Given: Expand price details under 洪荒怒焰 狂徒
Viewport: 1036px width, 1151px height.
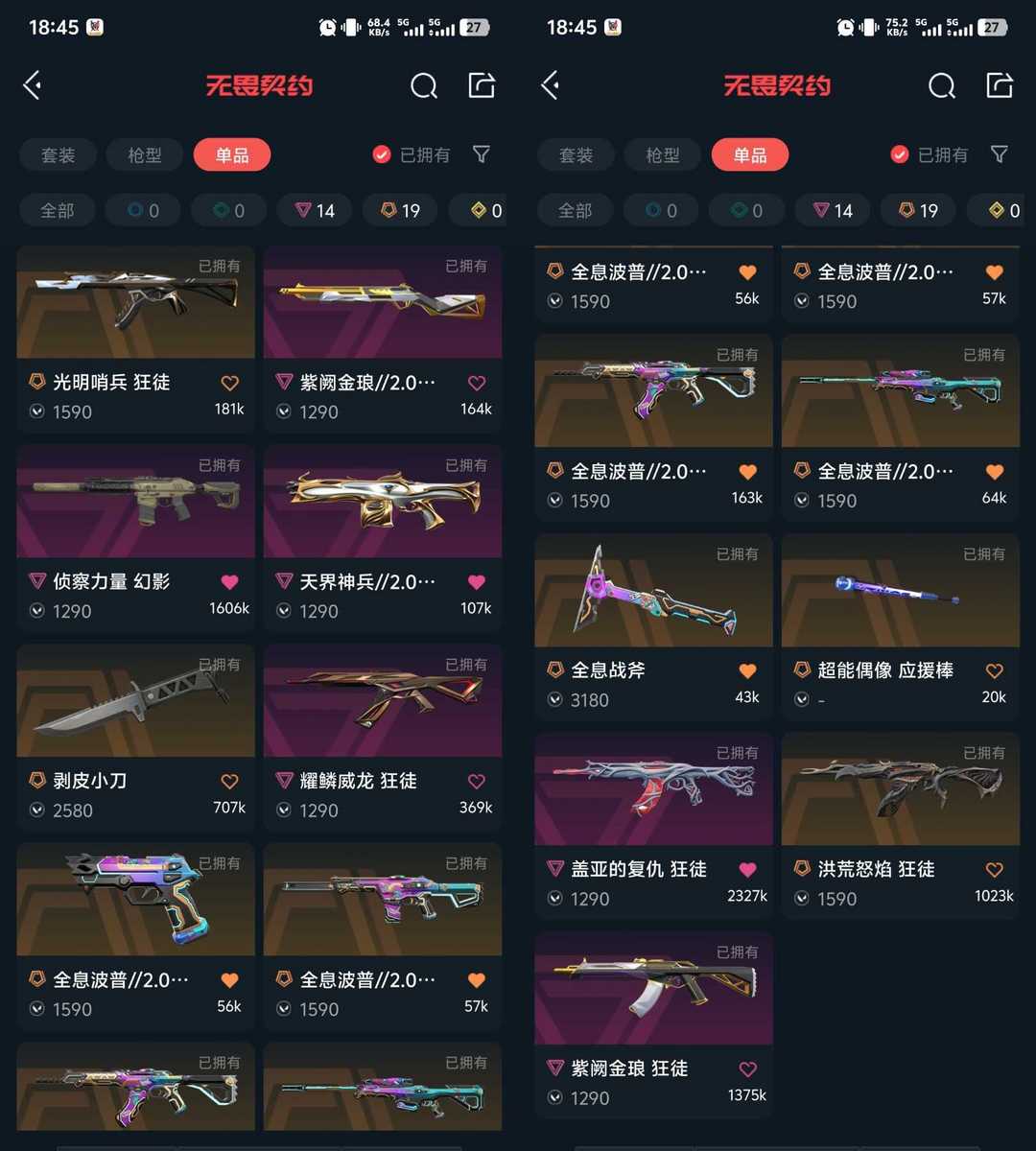Looking at the screenshot, I should point(802,899).
